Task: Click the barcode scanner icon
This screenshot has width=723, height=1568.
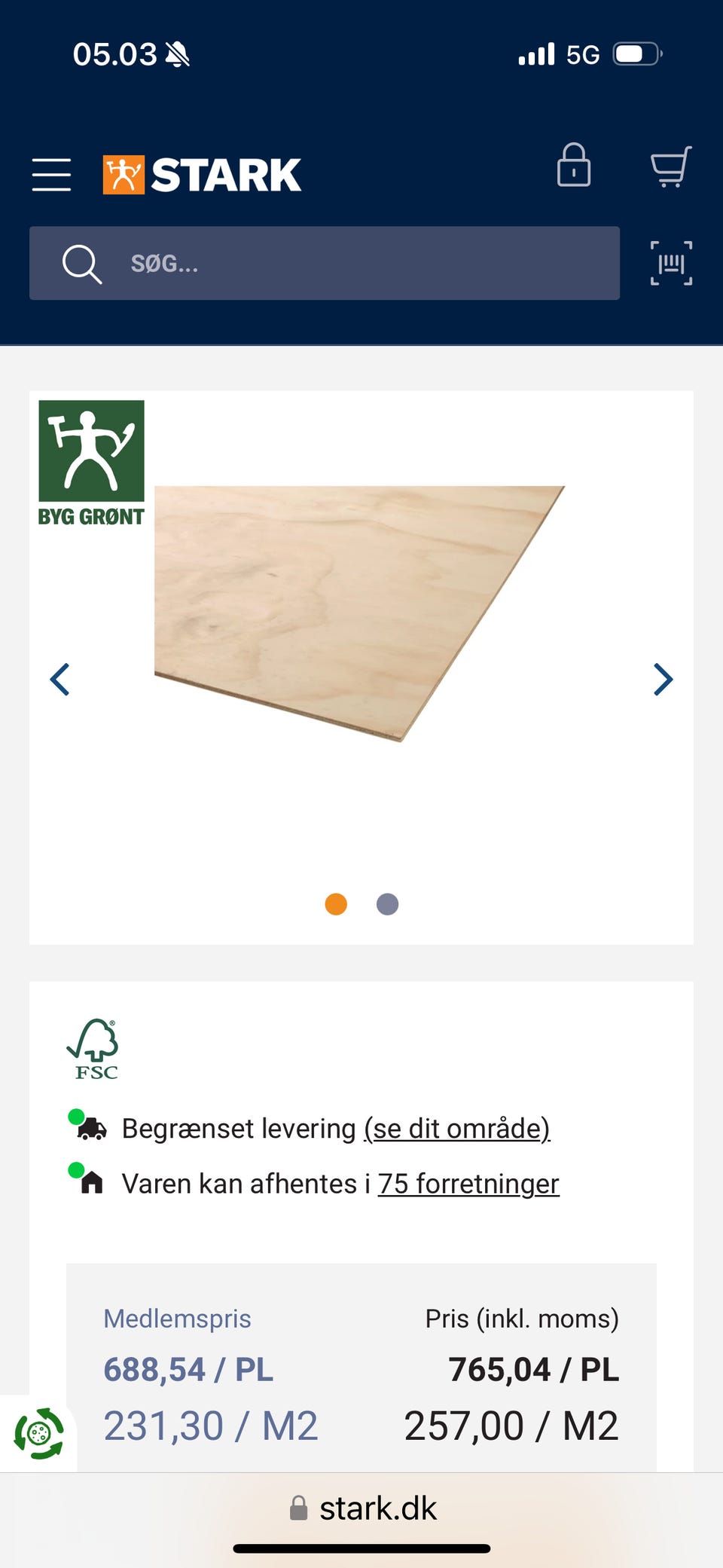Action: click(670, 263)
